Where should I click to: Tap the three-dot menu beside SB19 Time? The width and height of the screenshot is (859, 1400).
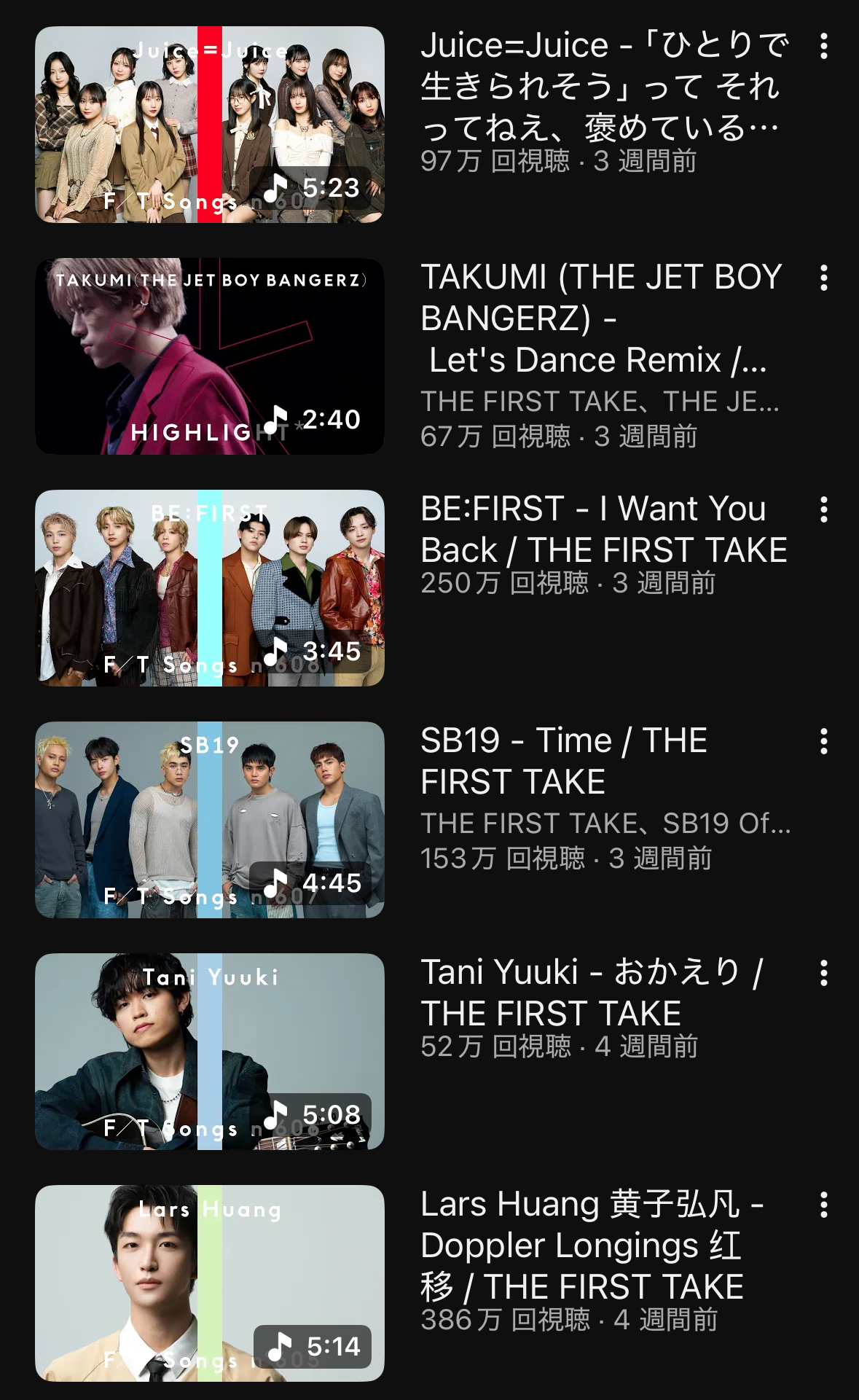[824, 741]
